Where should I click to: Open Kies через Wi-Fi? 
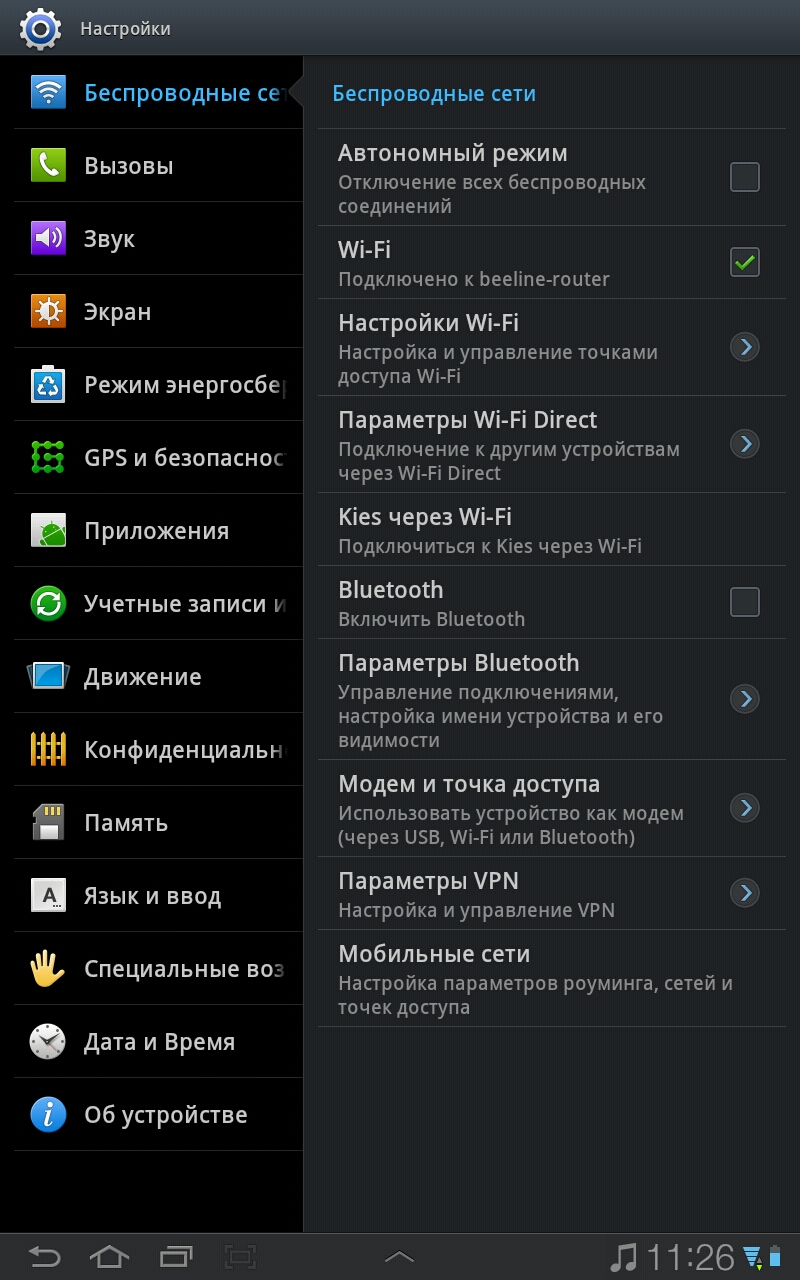click(x=552, y=530)
